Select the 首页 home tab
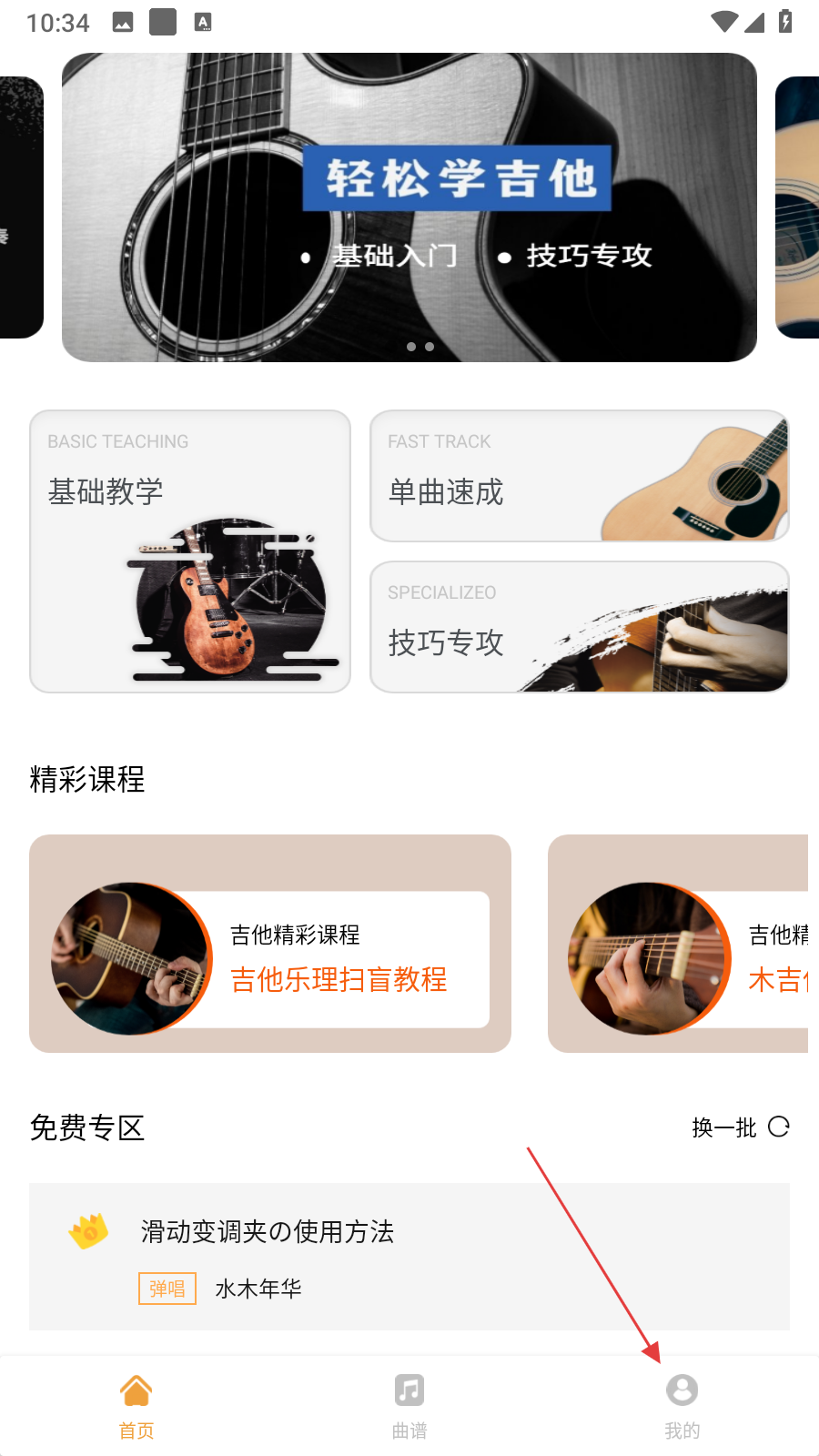This screenshot has height=1456, width=819. (136, 1406)
